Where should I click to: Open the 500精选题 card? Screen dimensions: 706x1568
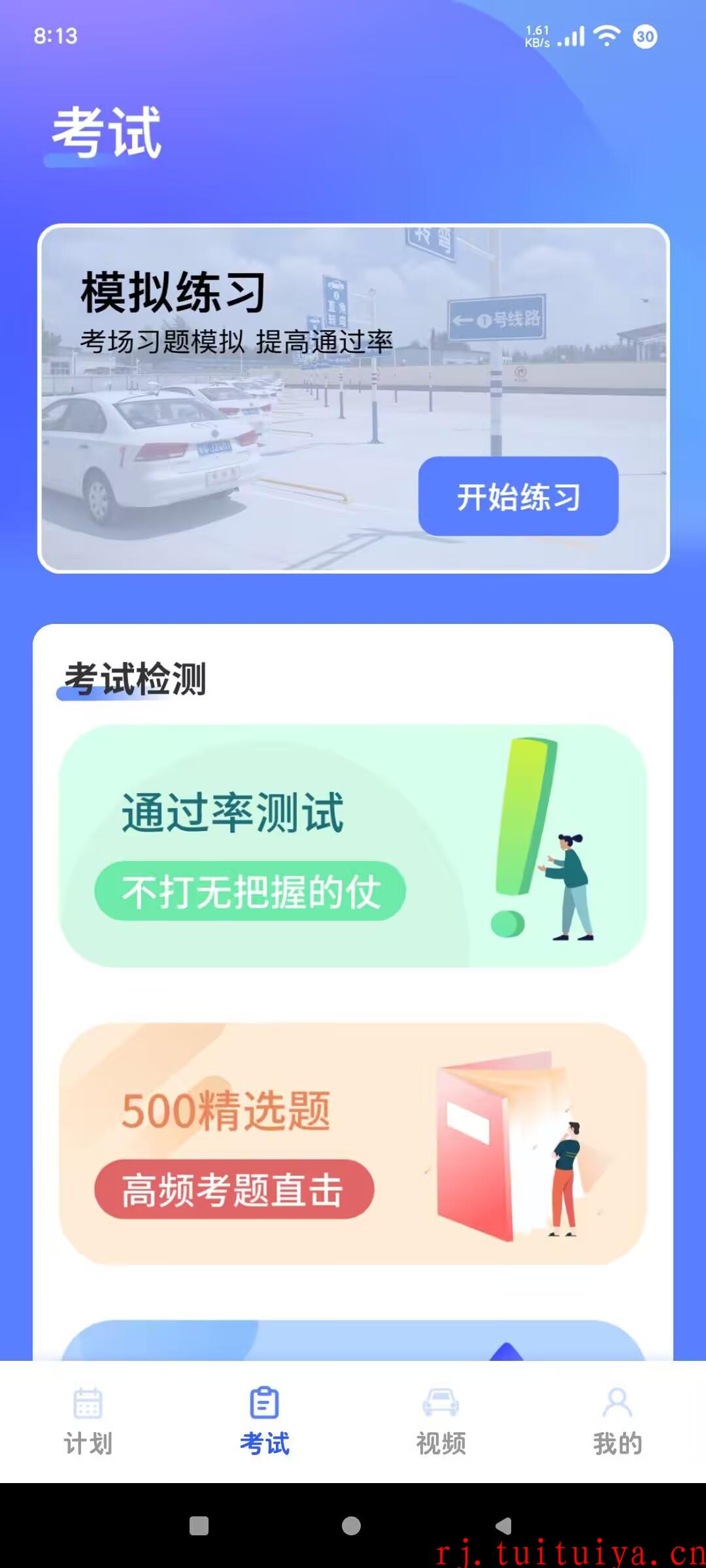pyautogui.click(x=353, y=1144)
